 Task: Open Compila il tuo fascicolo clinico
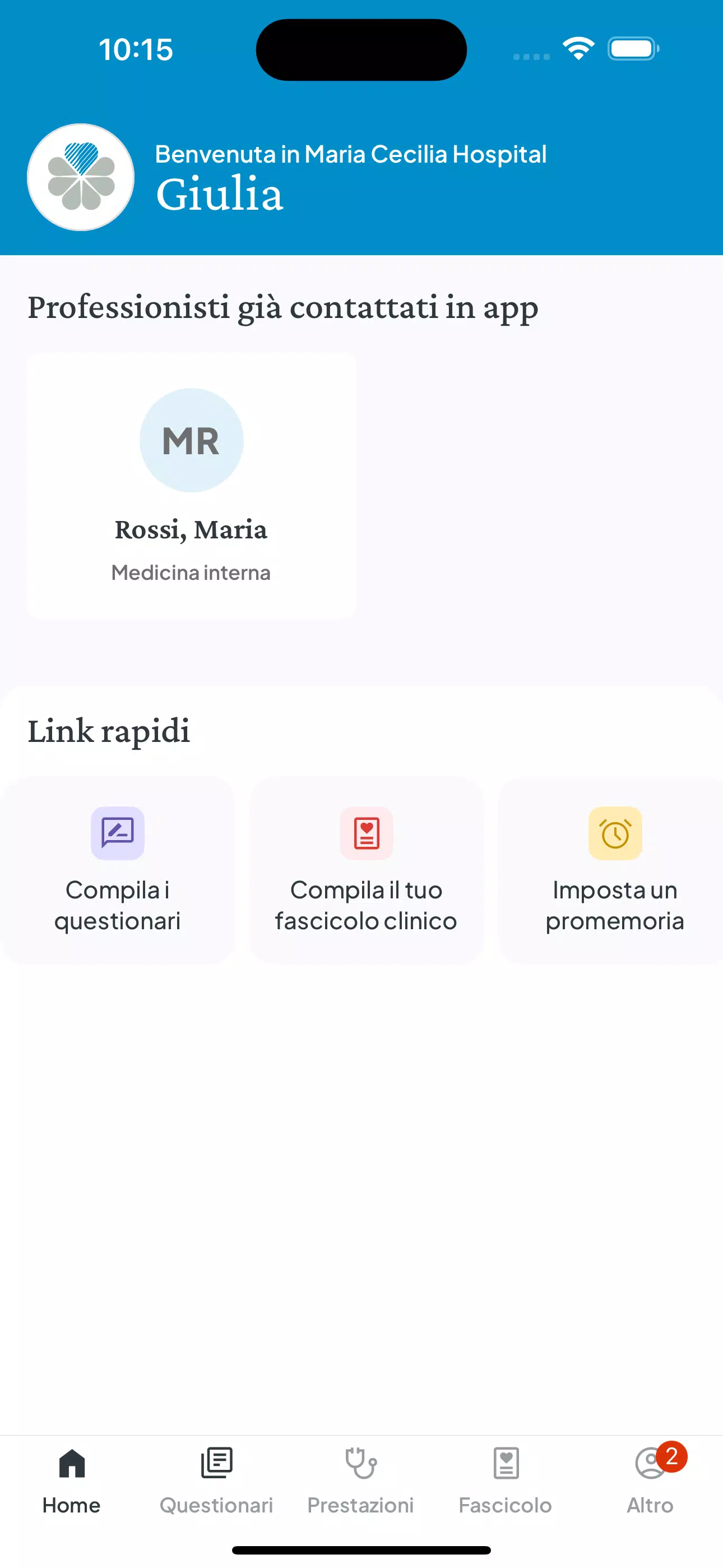[366, 870]
